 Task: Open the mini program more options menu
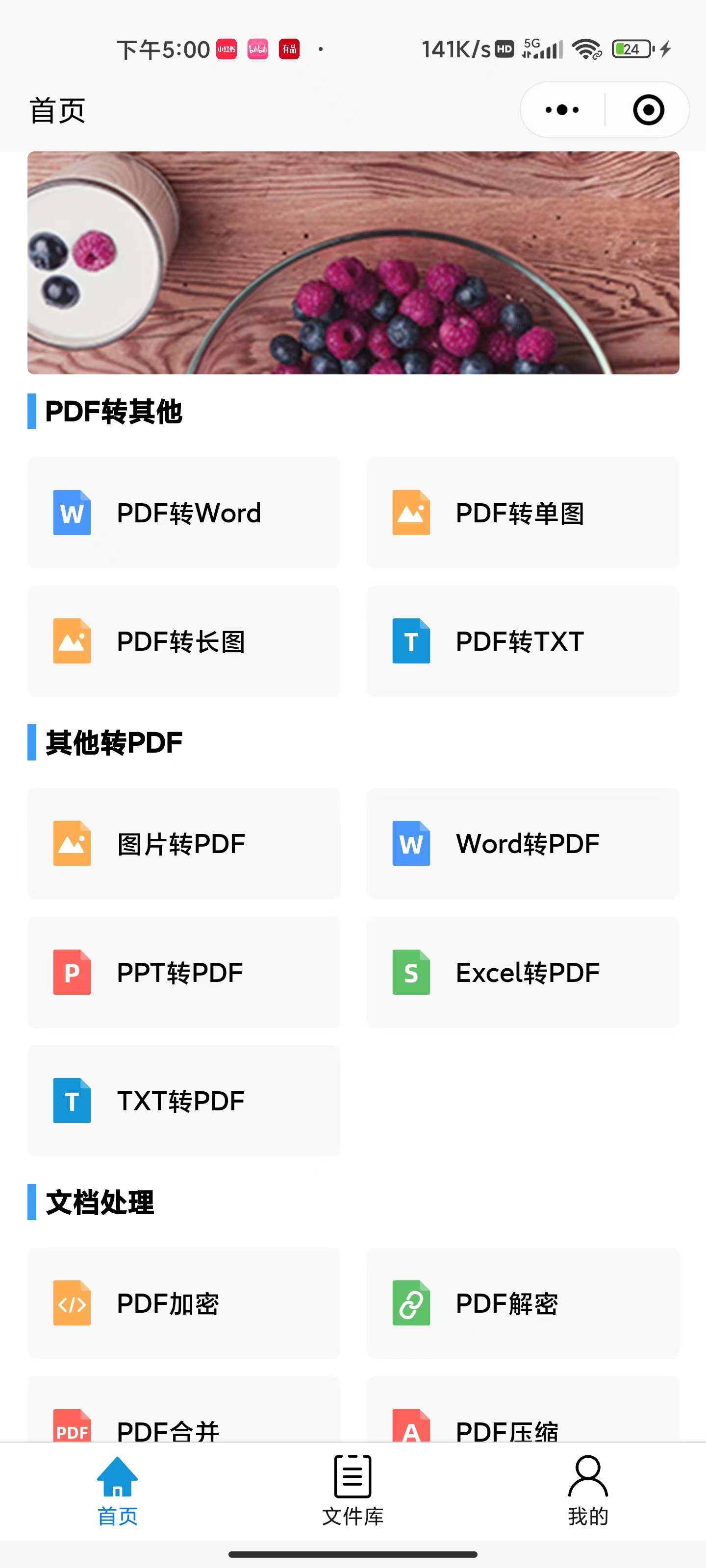(x=562, y=110)
